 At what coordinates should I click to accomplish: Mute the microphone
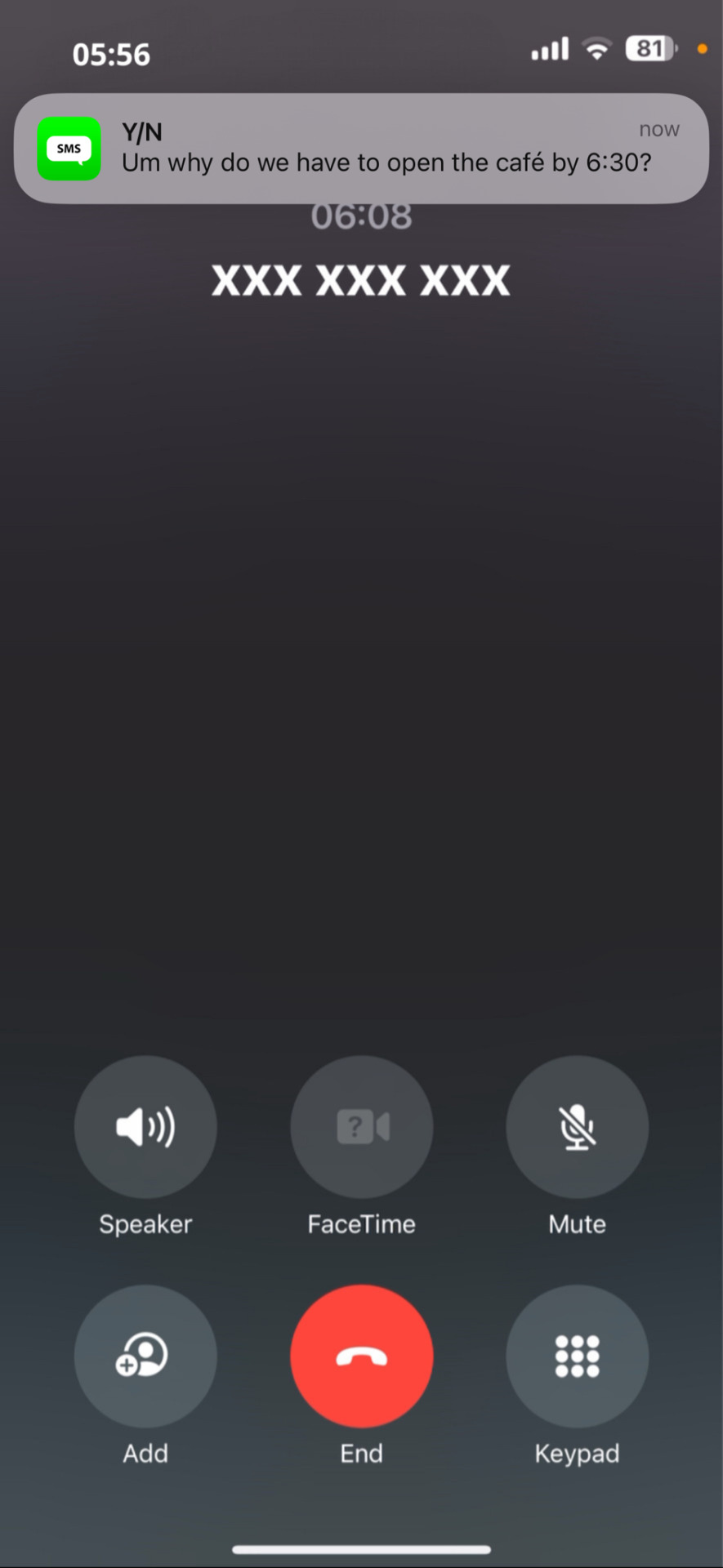click(x=577, y=1127)
